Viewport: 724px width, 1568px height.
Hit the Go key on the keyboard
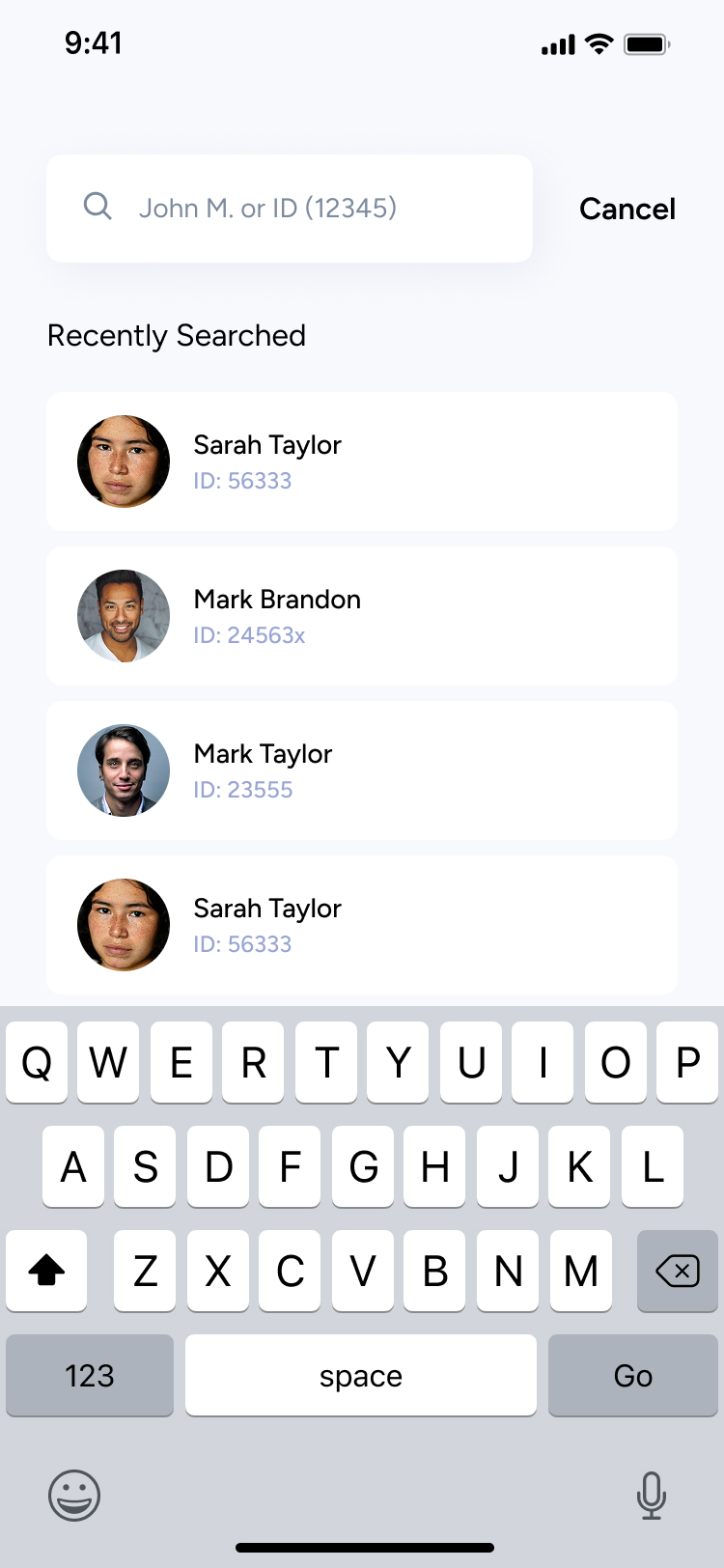[632, 1375]
